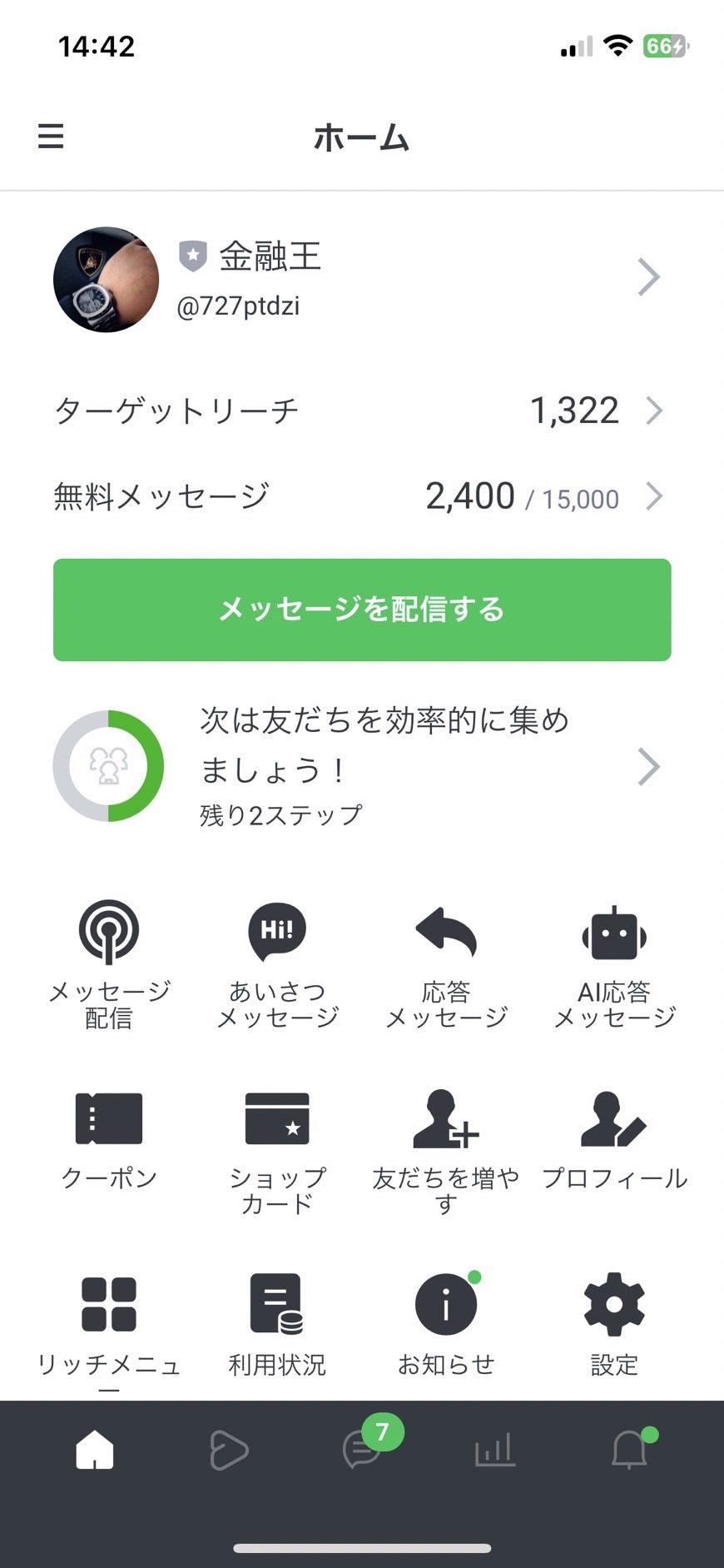
Task: Go to 応答メッセージ
Action: coord(446,964)
